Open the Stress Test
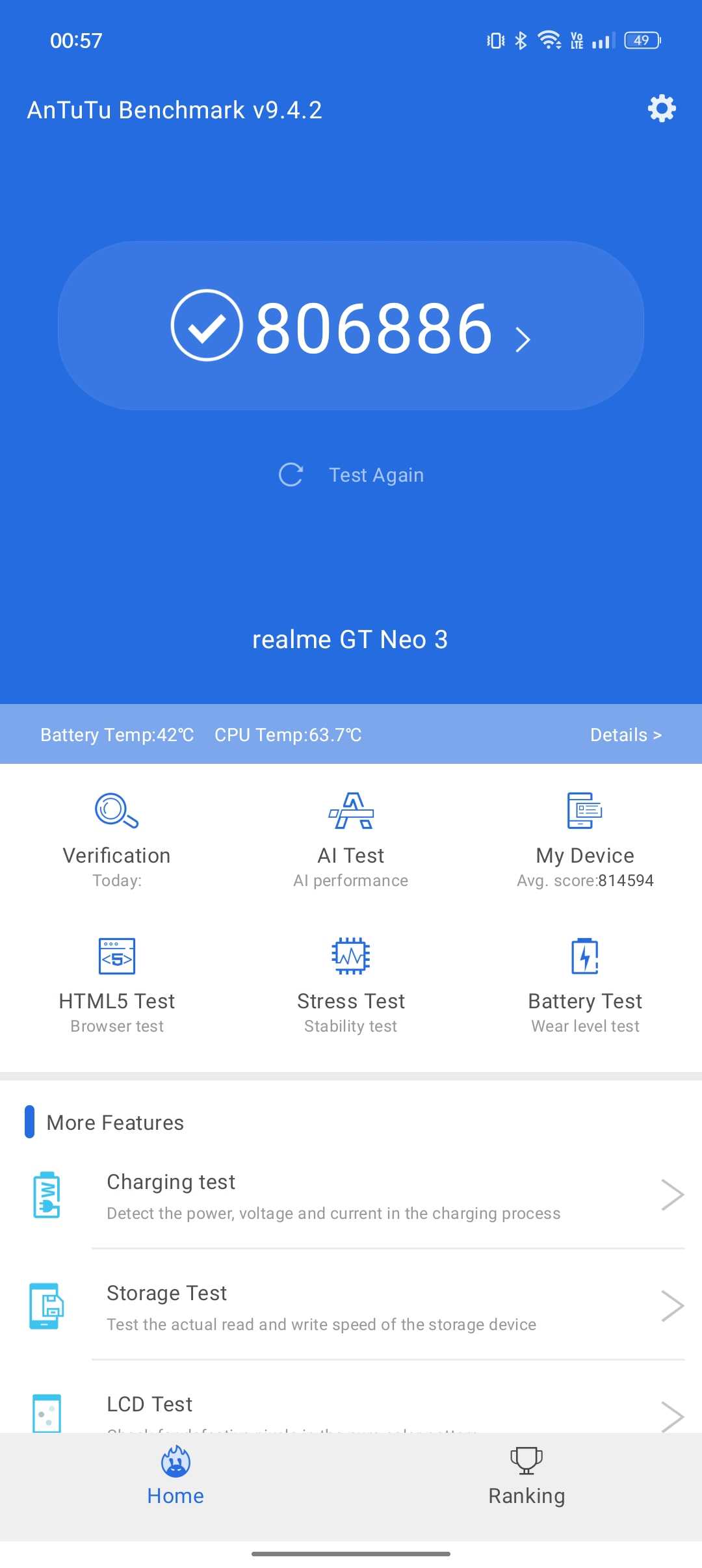Viewport: 702px width, 1568px height. pyautogui.click(x=351, y=984)
